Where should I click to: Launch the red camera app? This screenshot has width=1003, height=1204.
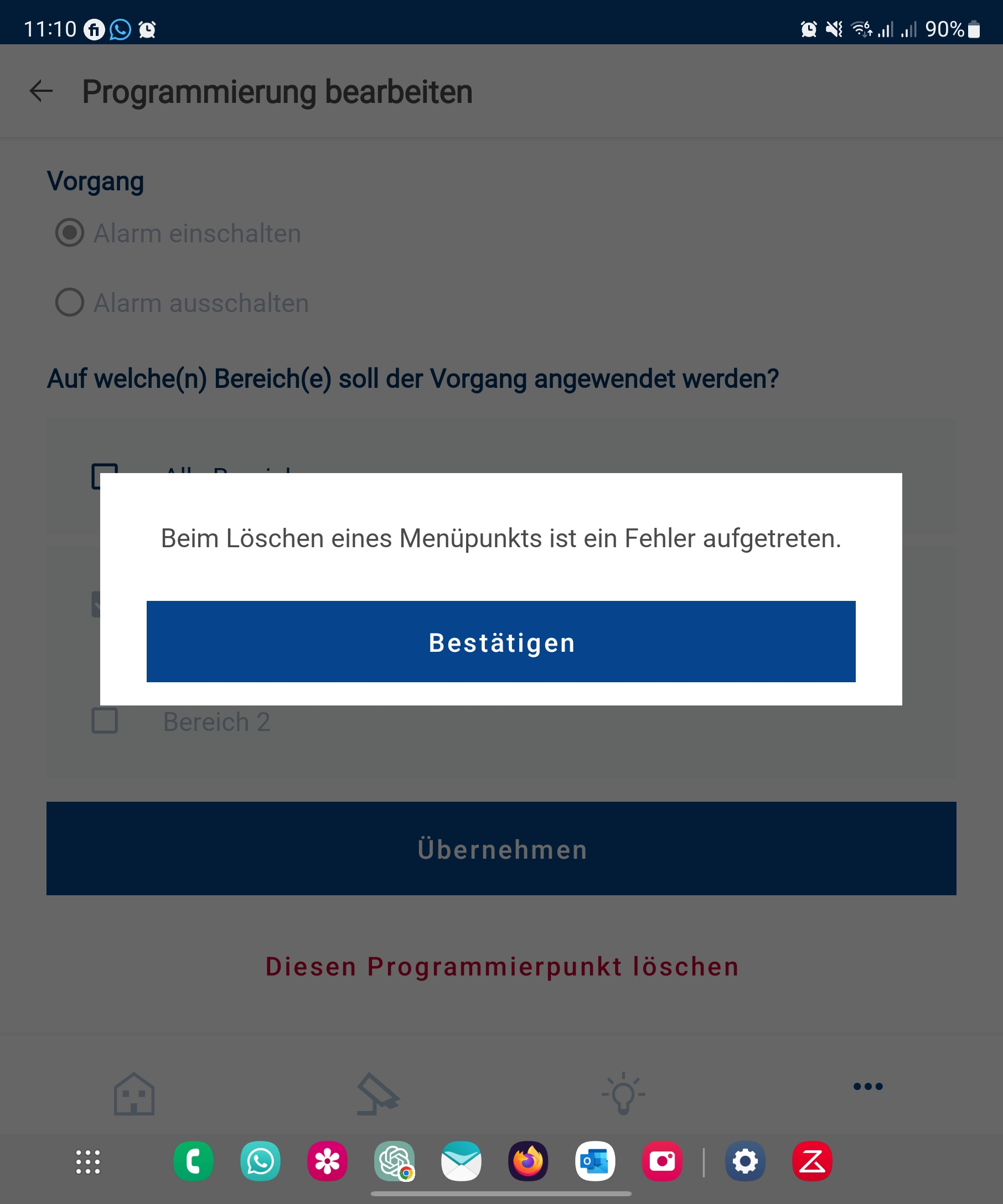(x=662, y=1161)
